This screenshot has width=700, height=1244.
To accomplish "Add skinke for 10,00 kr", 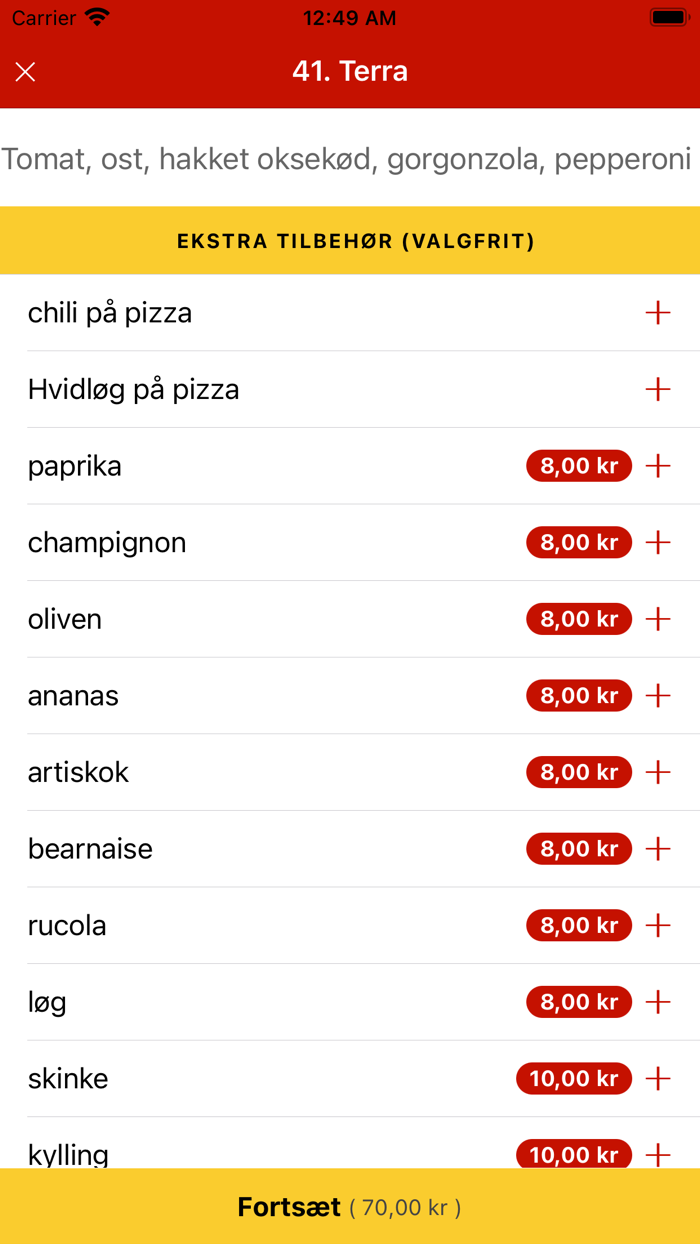I will point(658,1079).
